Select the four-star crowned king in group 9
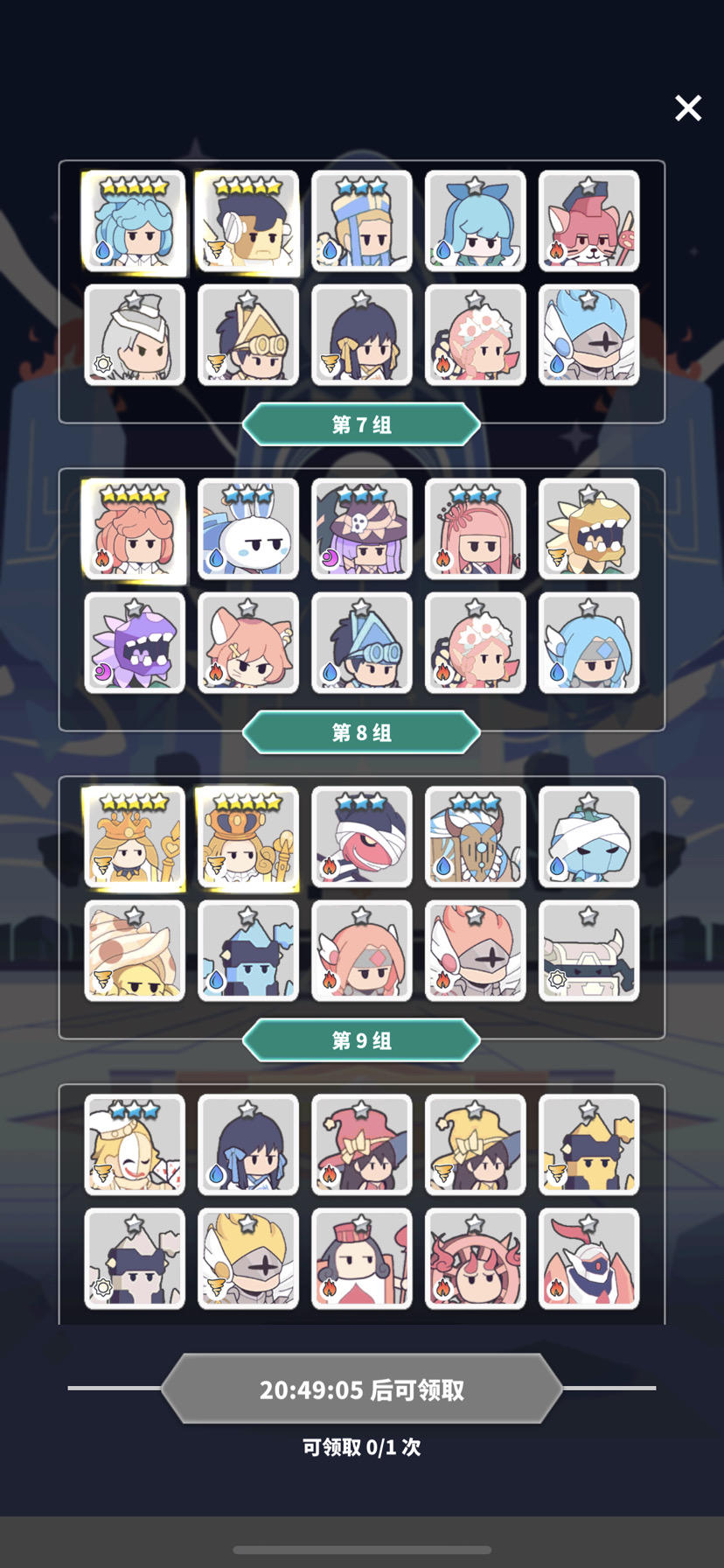 (x=134, y=837)
